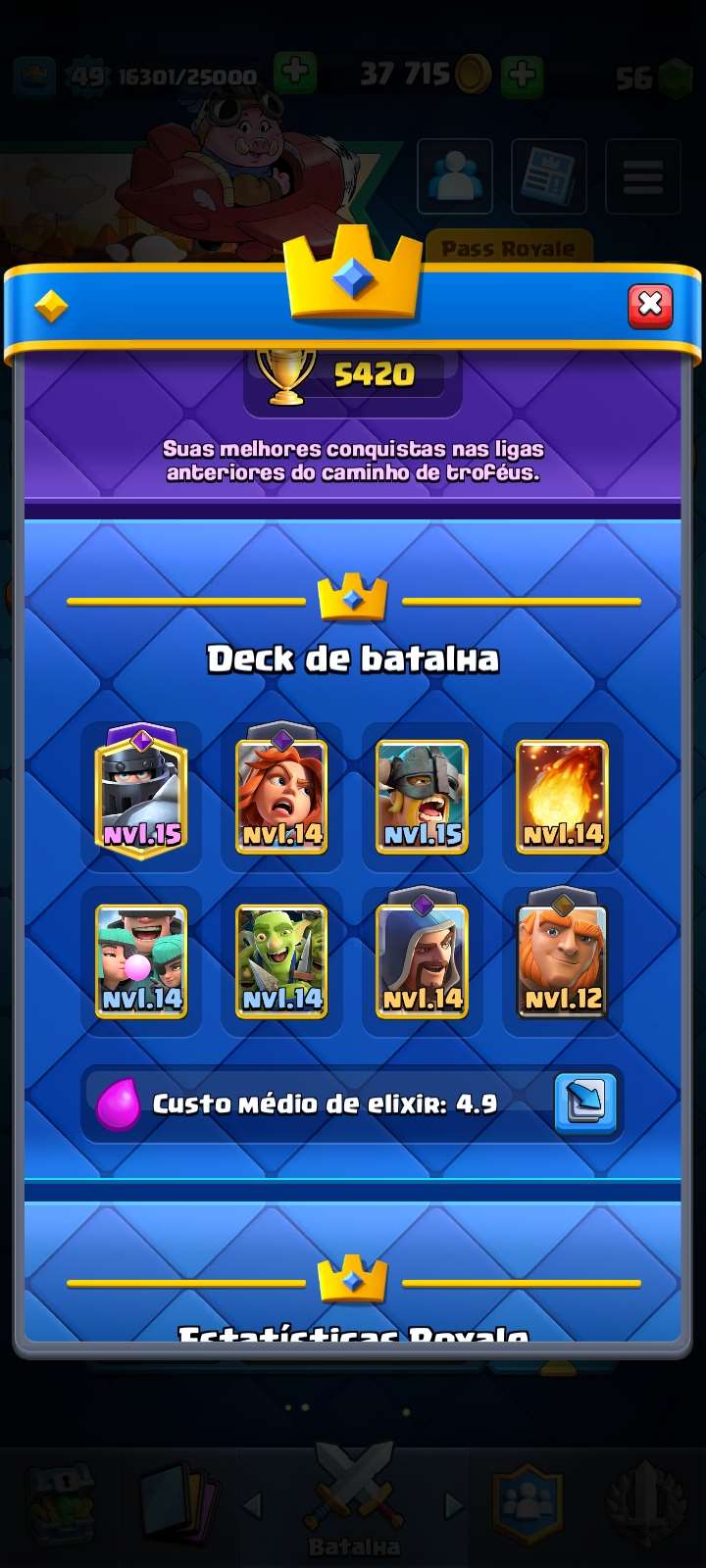Open the hamburger settings menu

tap(642, 176)
